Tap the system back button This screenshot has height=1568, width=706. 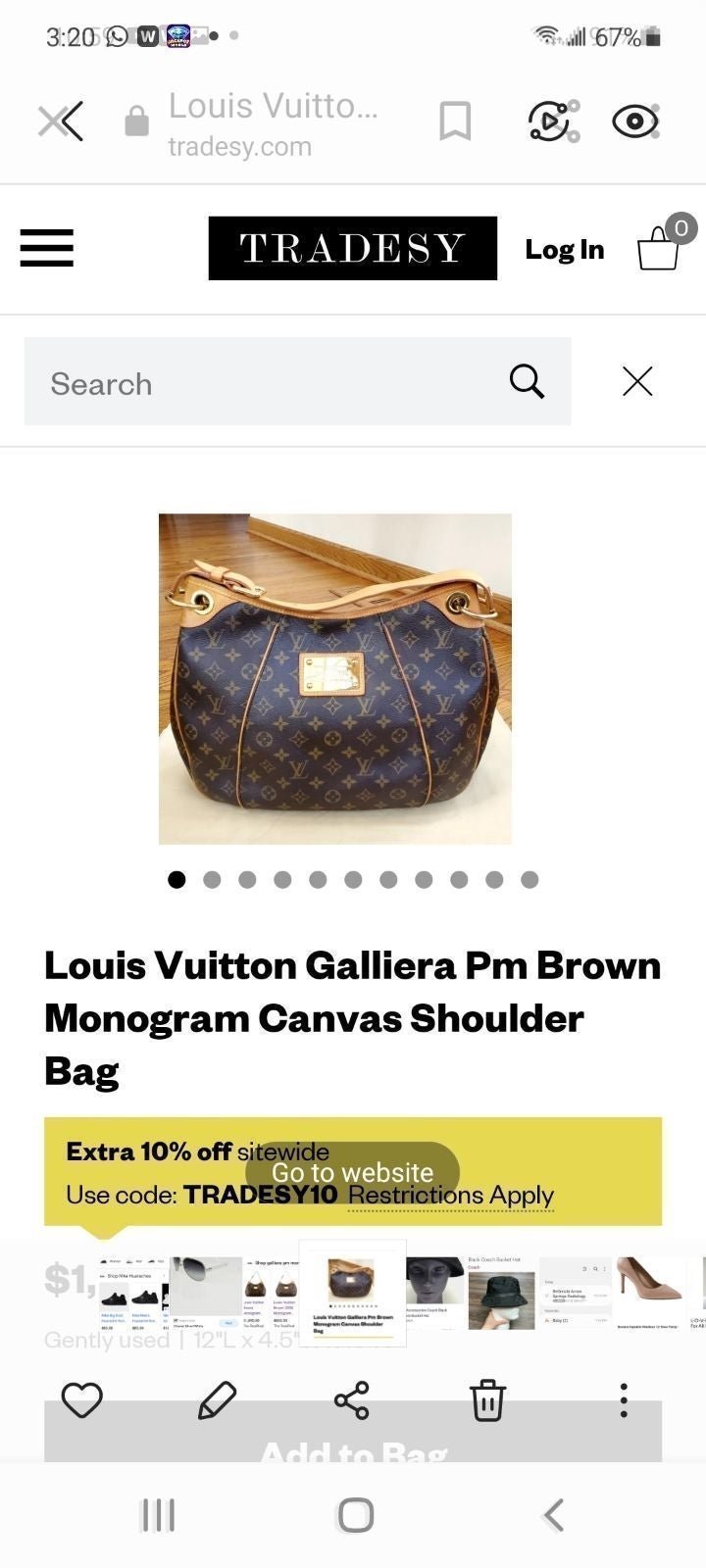(554, 1515)
